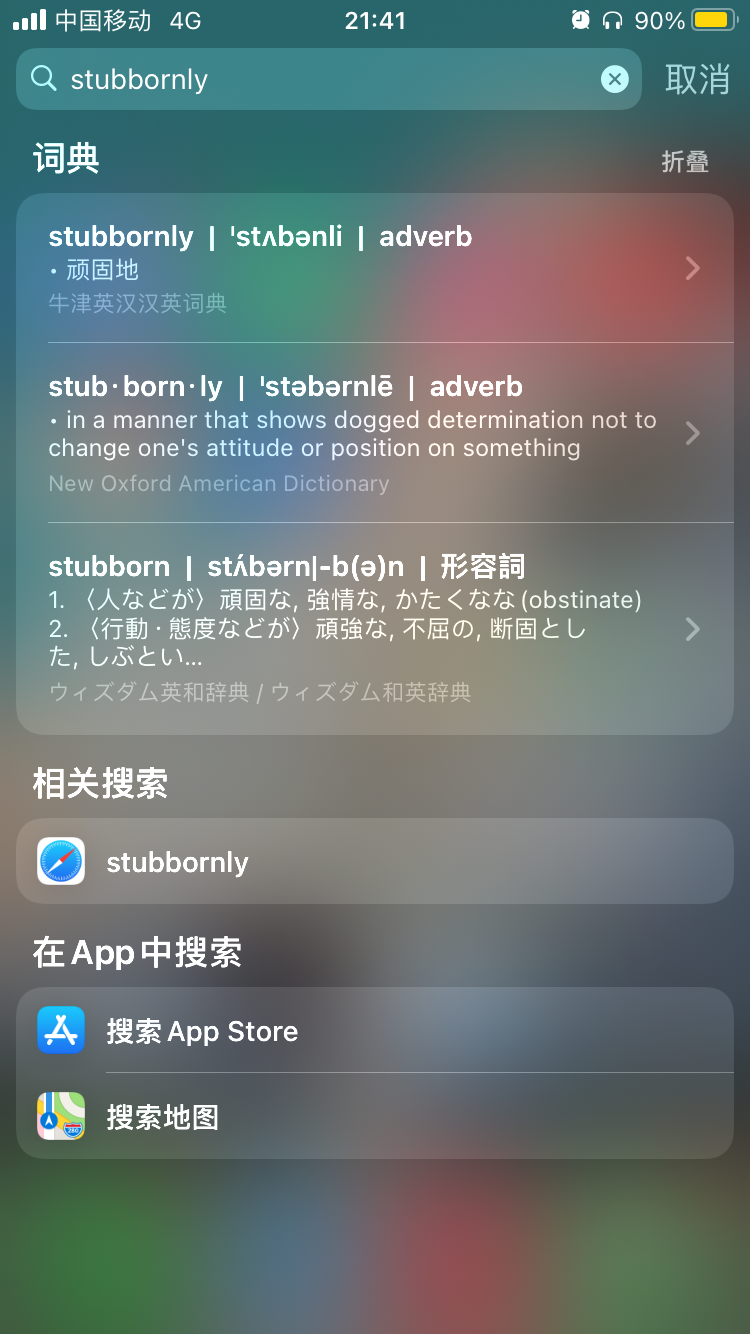
Task: Cancel the search with 取消
Action: coord(697,79)
